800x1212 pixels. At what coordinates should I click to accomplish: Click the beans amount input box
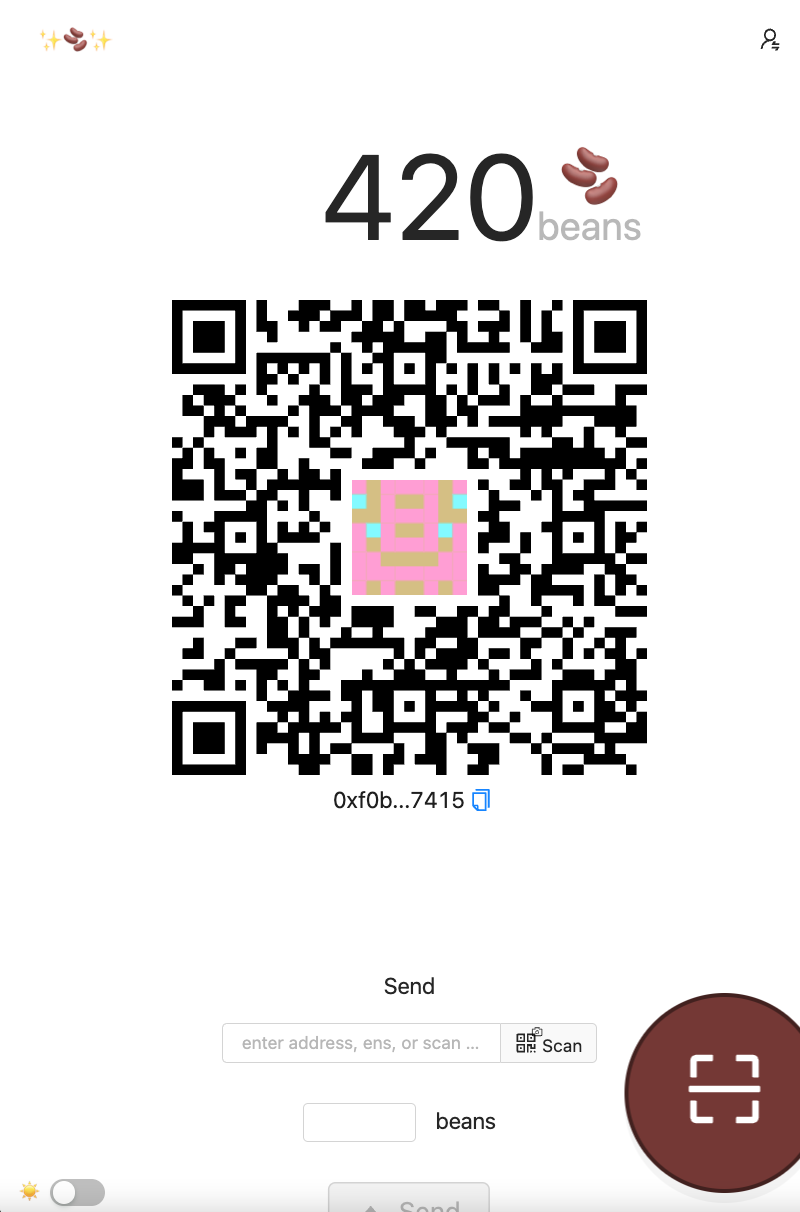point(359,1122)
